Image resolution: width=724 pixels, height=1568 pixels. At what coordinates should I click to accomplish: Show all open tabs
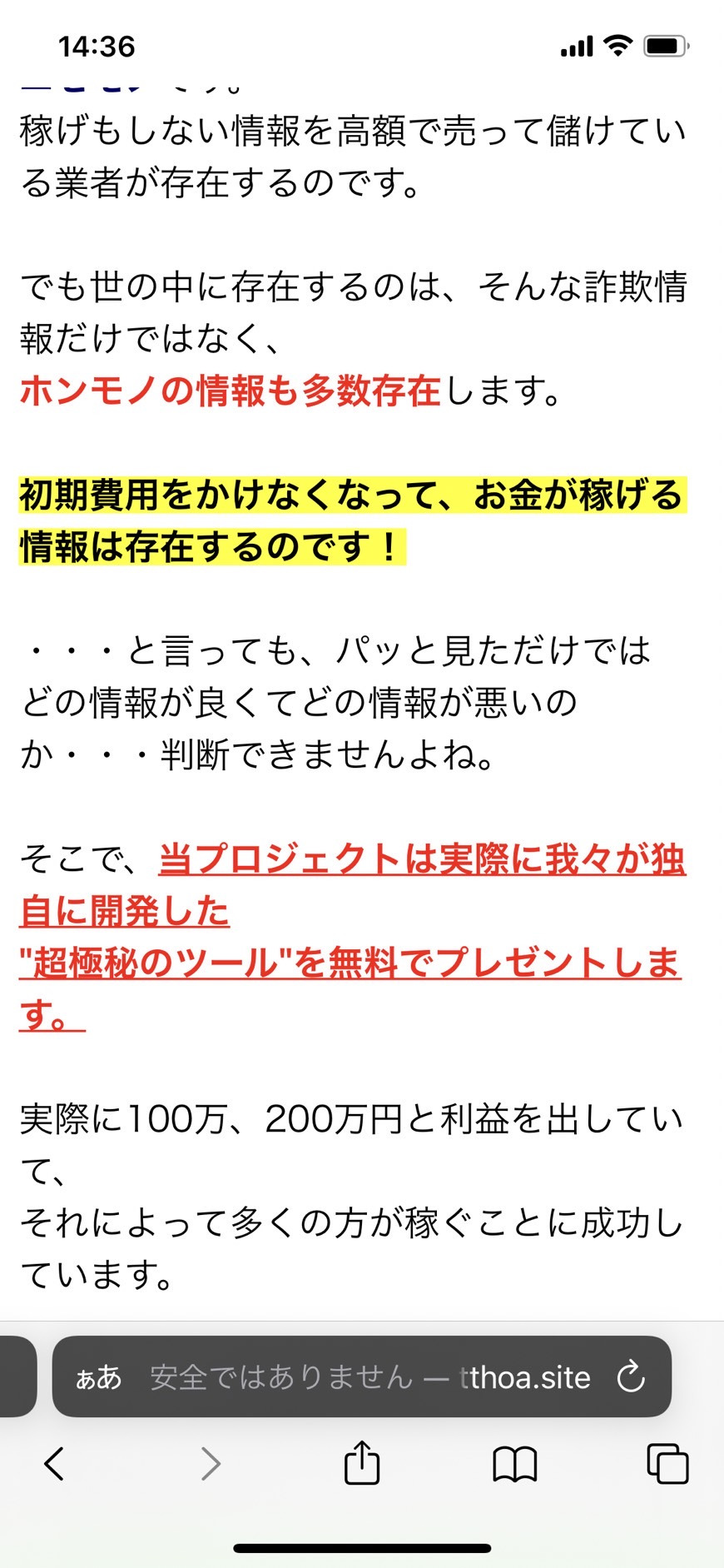tap(667, 1463)
